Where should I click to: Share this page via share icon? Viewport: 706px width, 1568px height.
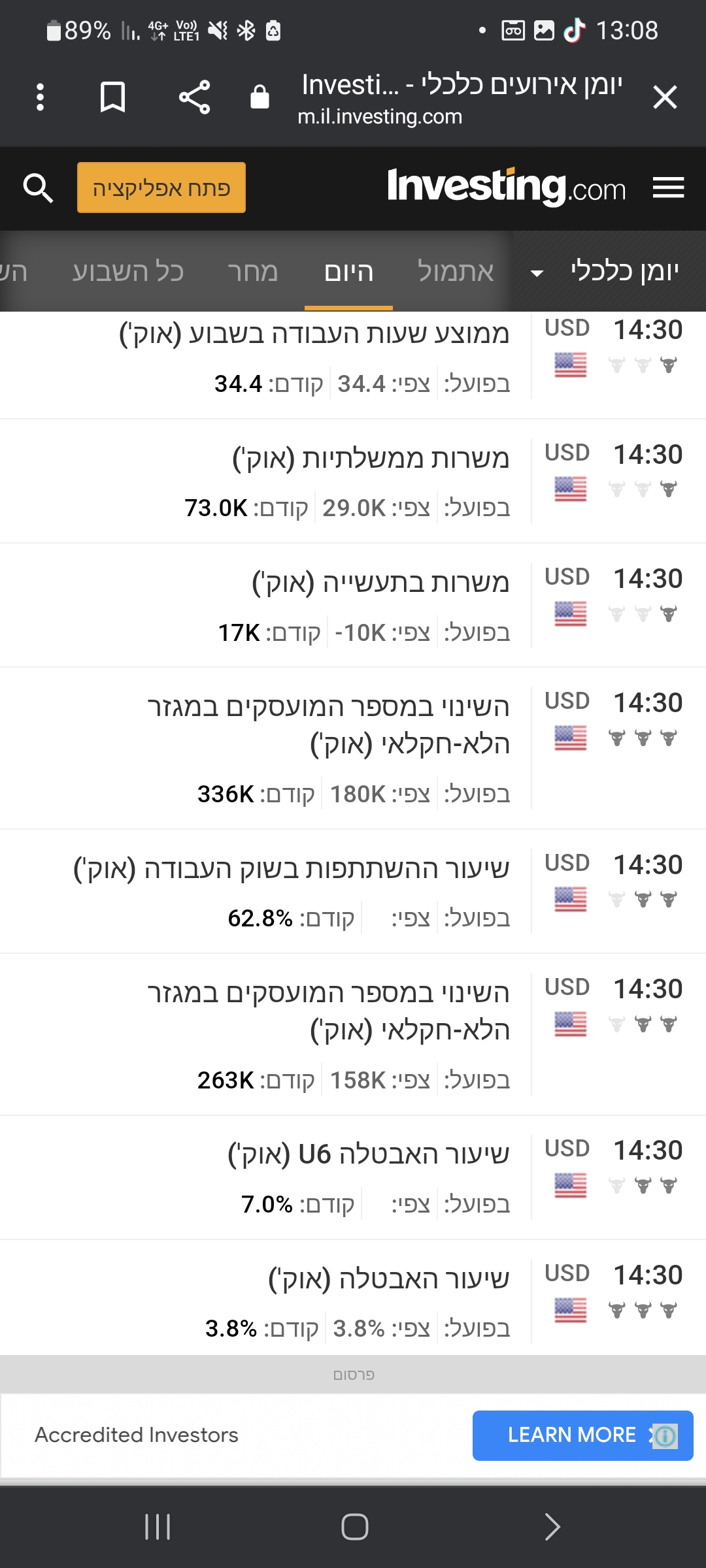coord(194,98)
